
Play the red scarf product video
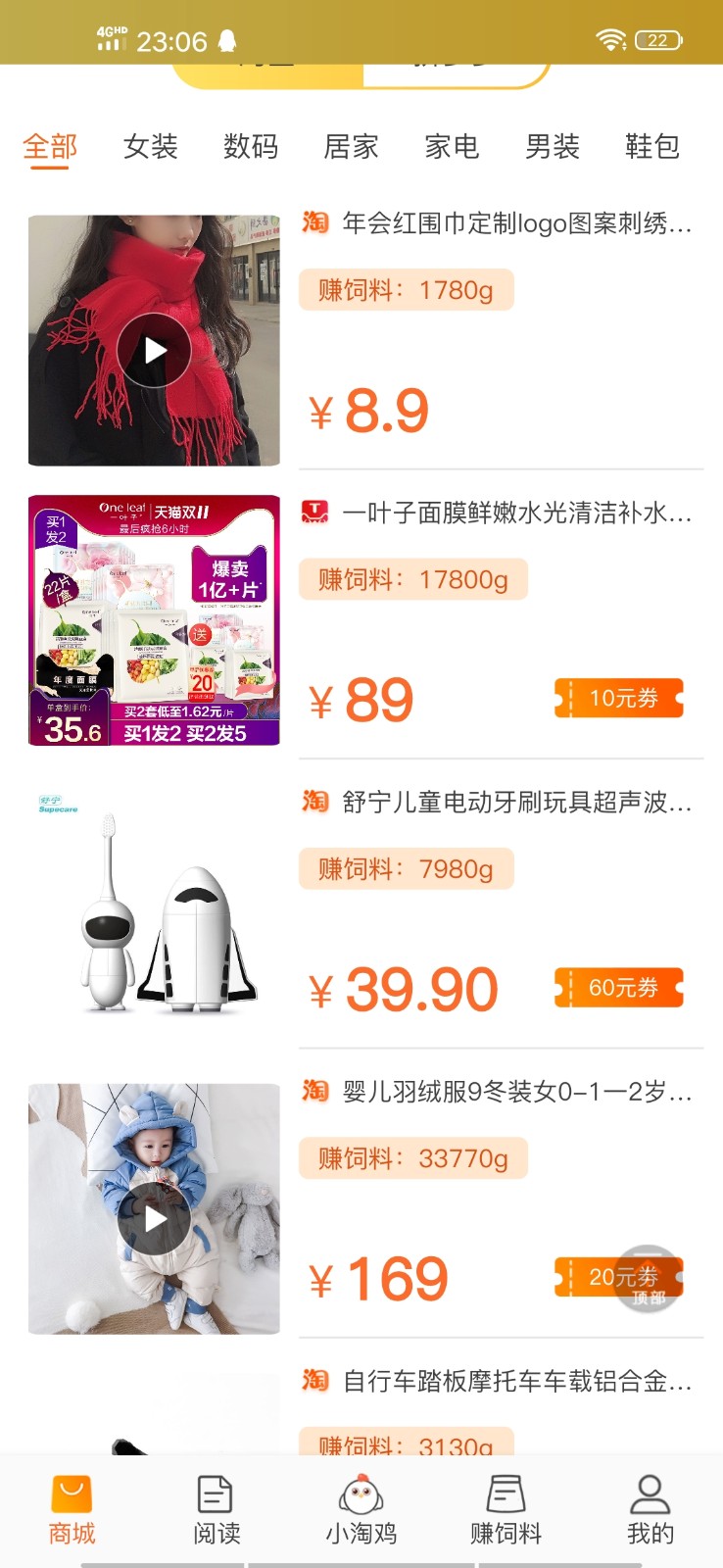pos(154,350)
